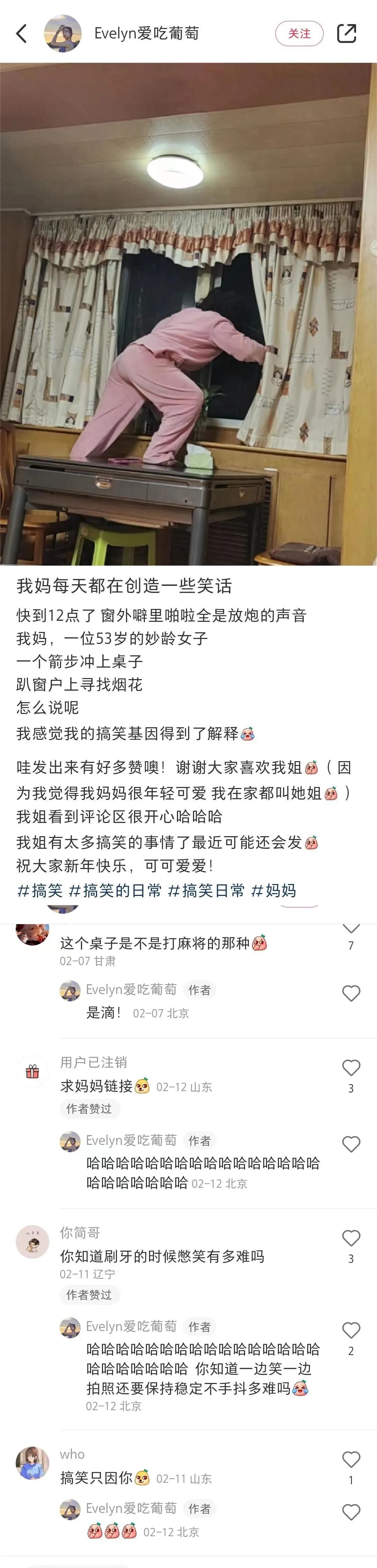Go back using the arrow icon
This screenshot has height=1568, width=377.
(x=22, y=34)
